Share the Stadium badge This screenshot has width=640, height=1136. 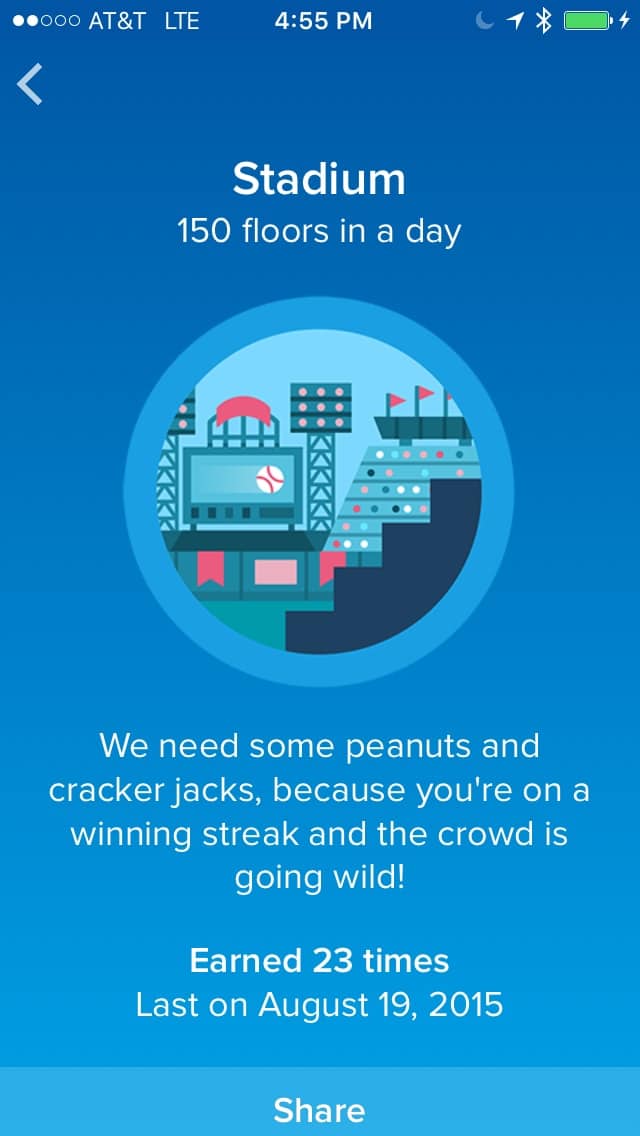tap(320, 1108)
